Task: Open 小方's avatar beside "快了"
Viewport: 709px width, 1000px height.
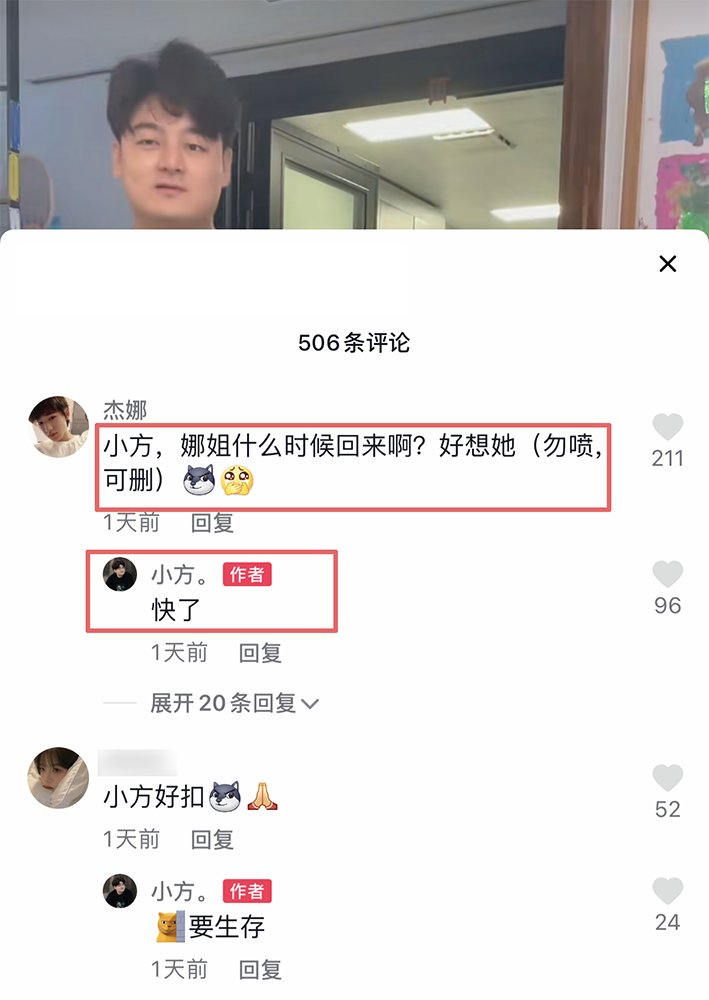Action: 121,575
